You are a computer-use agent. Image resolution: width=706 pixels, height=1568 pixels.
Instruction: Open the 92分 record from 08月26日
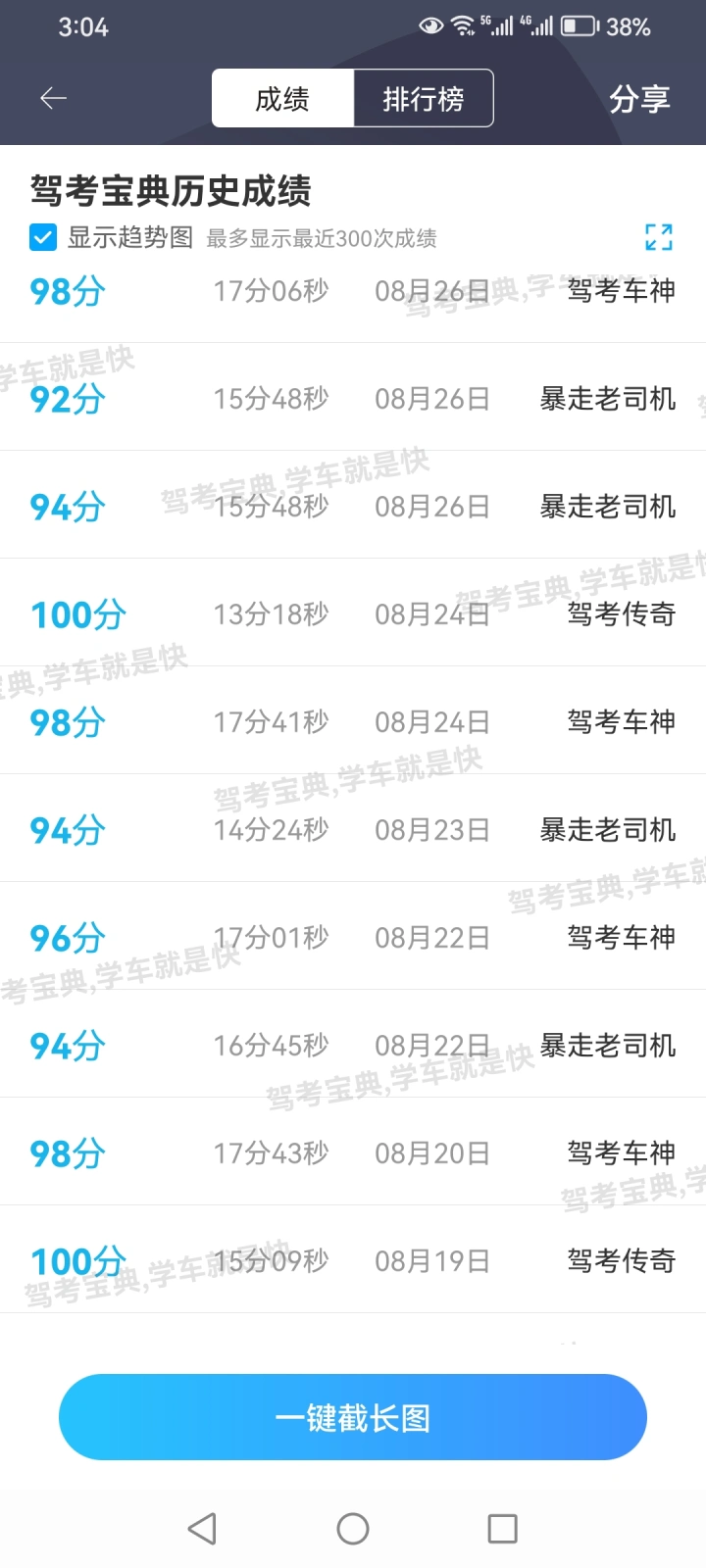tap(353, 398)
